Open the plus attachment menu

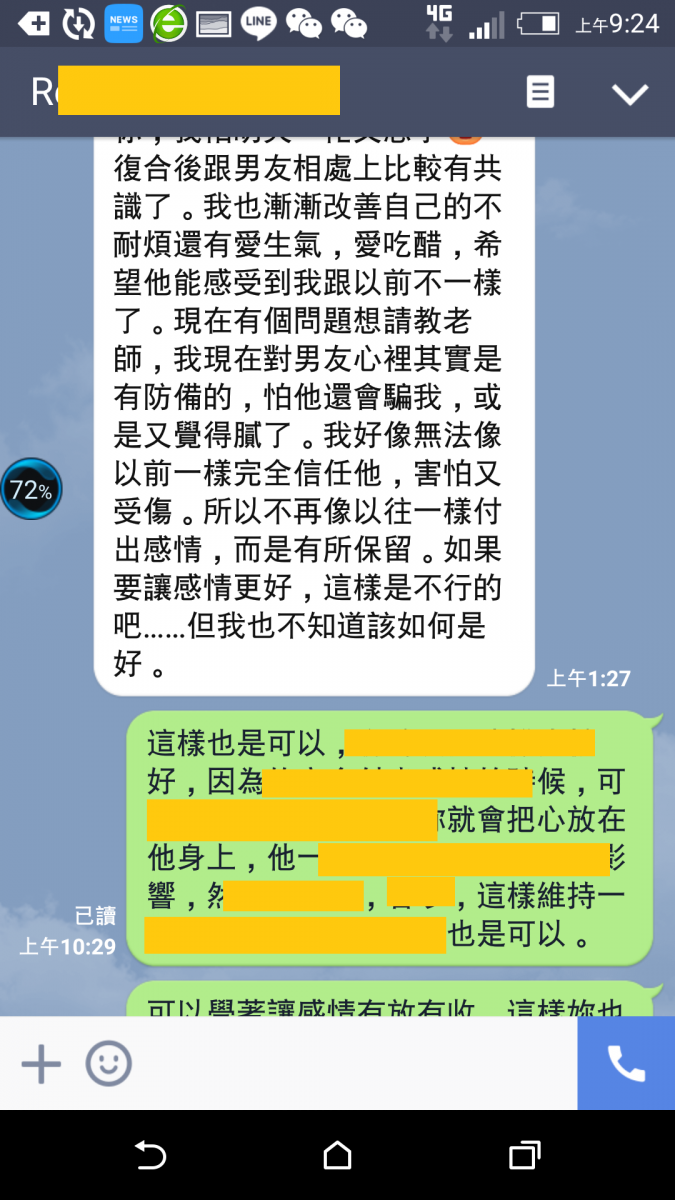click(41, 1064)
